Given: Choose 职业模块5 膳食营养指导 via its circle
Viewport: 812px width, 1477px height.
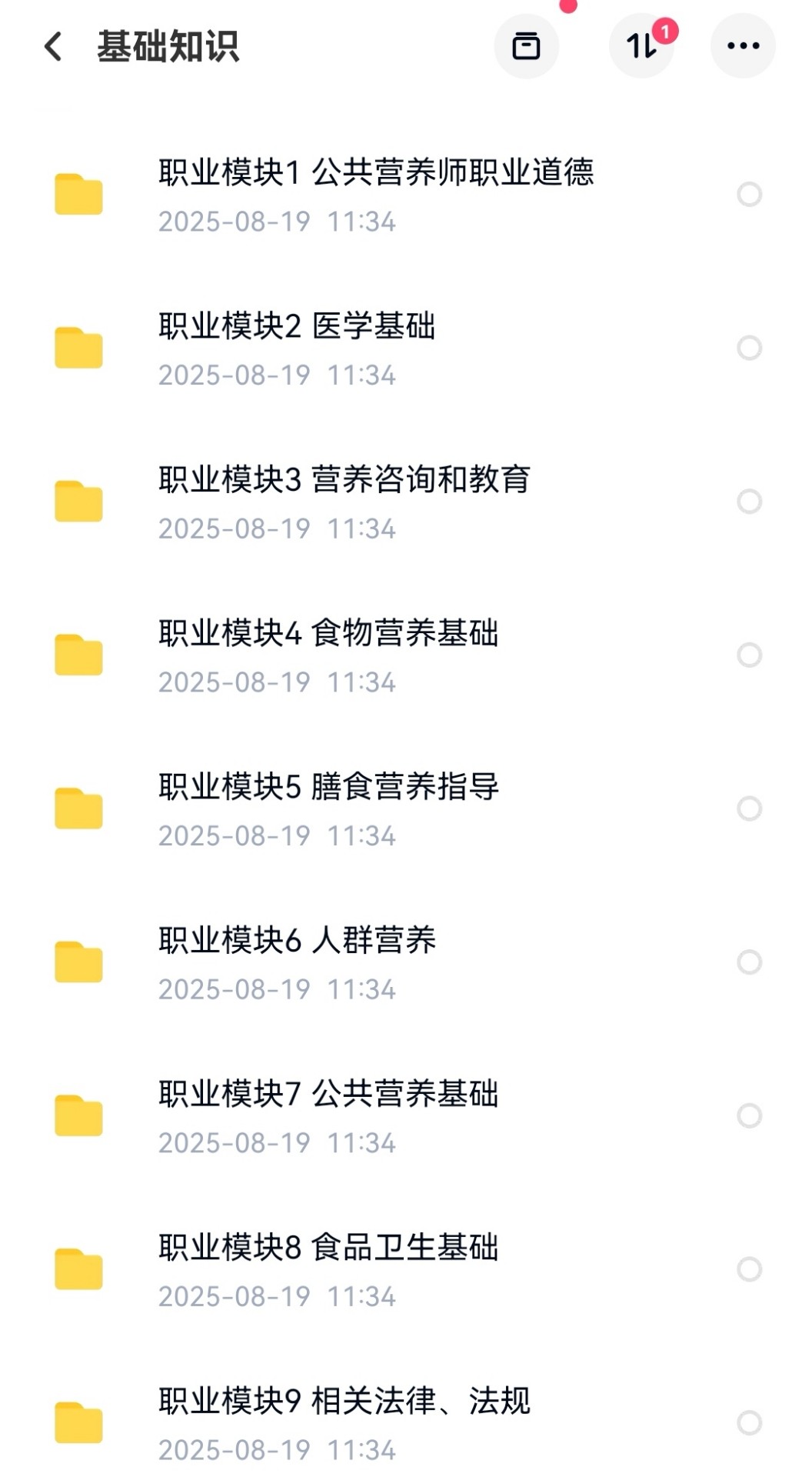Looking at the screenshot, I should click(x=749, y=808).
